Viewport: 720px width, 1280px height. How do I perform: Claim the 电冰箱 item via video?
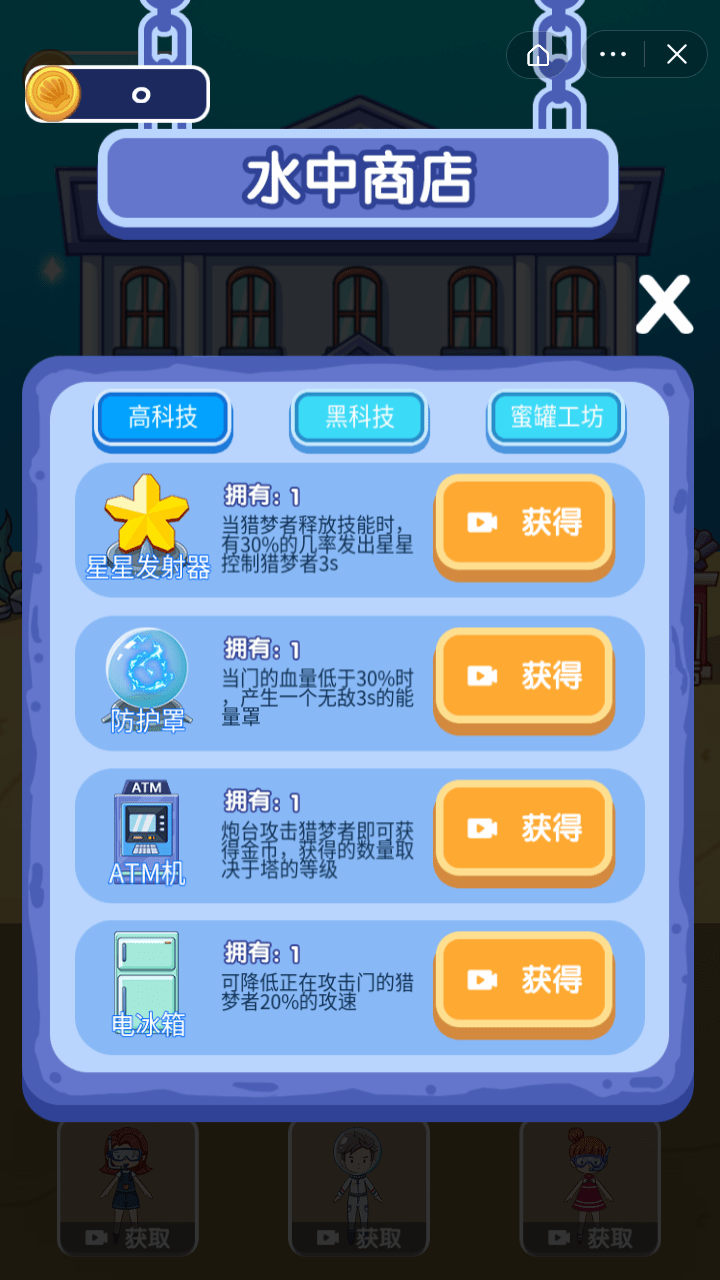coord(524,981)
